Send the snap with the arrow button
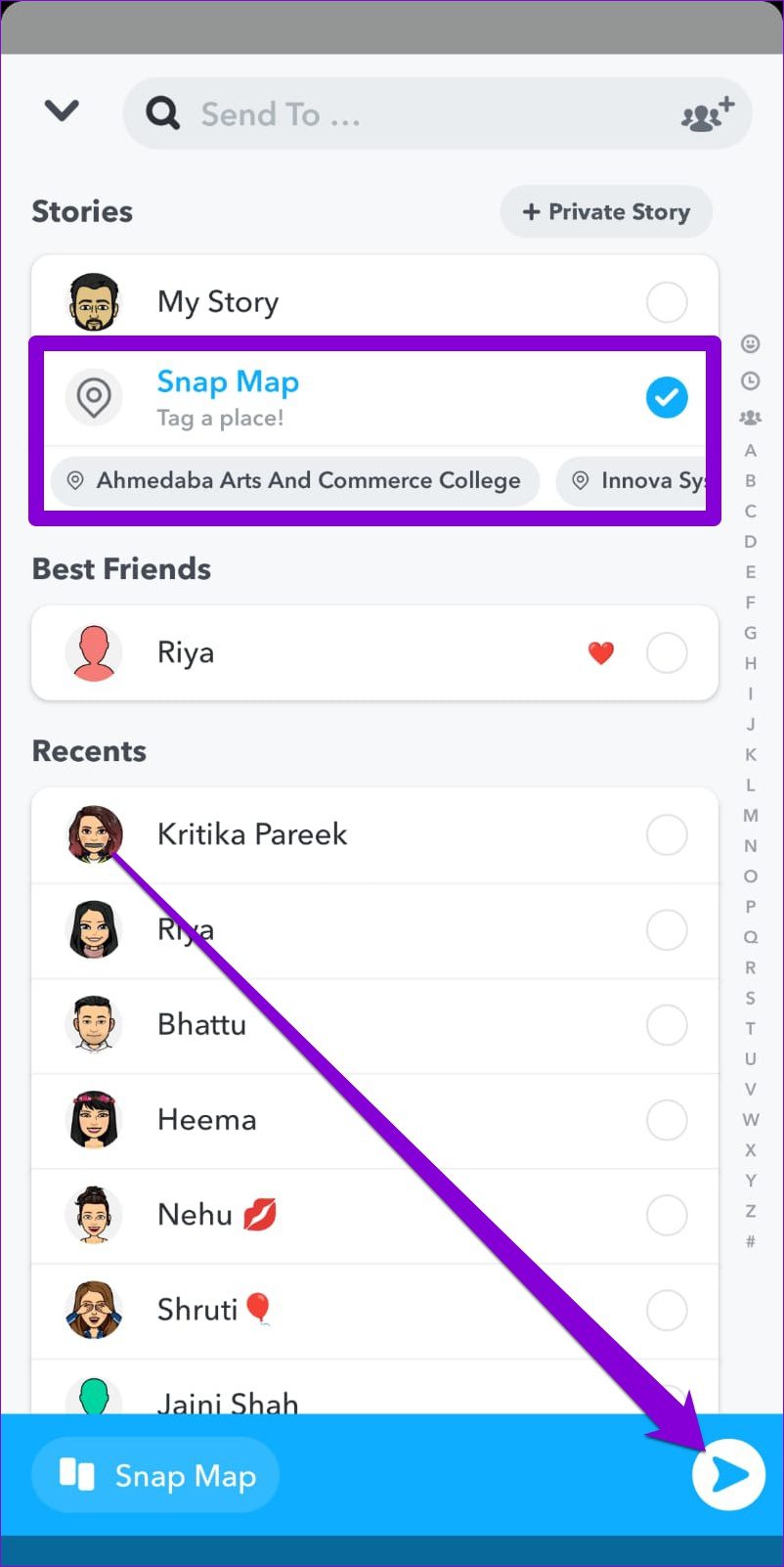784x1567 pixels. (x=728, y=1474)
